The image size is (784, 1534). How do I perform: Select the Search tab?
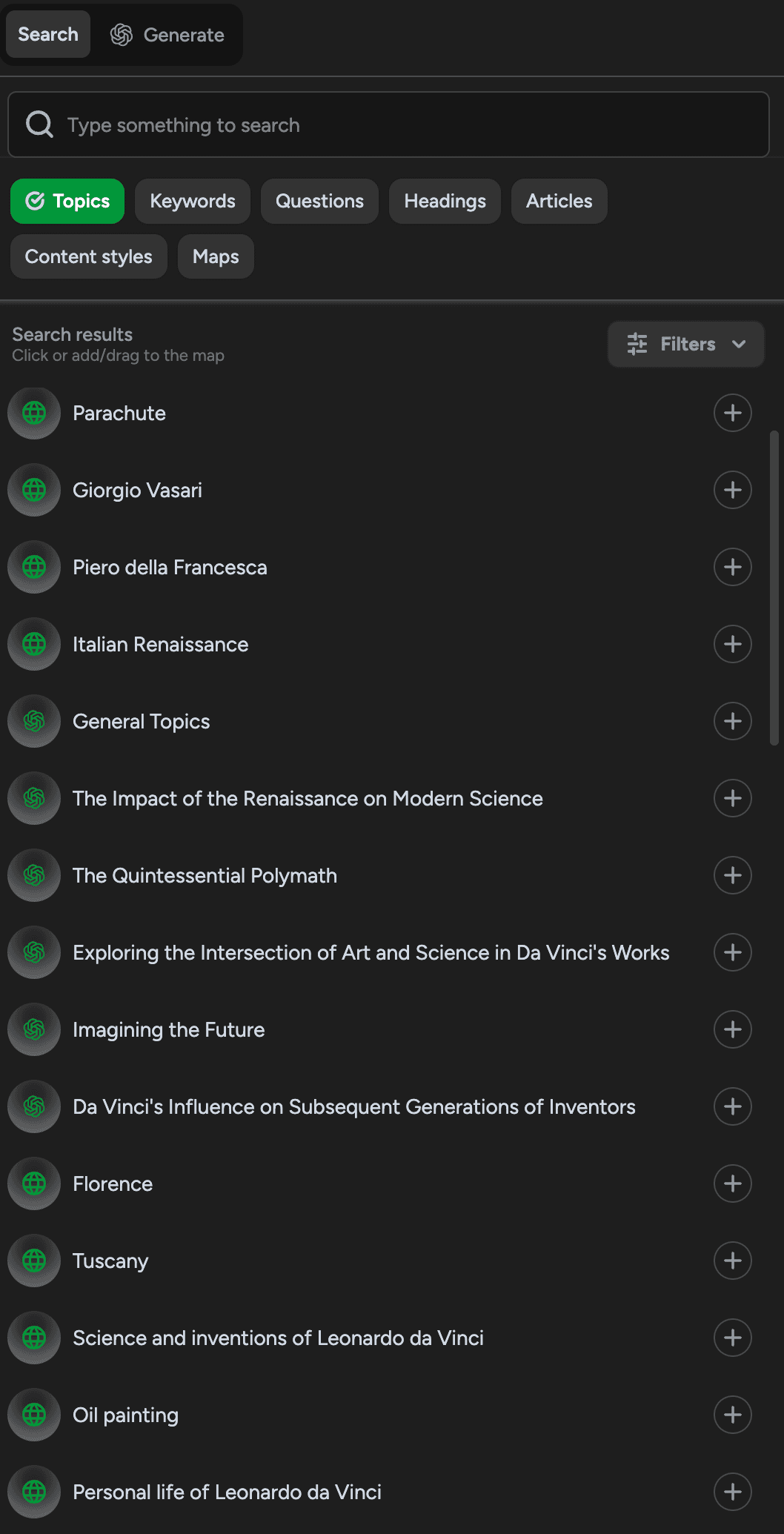tap(48, 34)
